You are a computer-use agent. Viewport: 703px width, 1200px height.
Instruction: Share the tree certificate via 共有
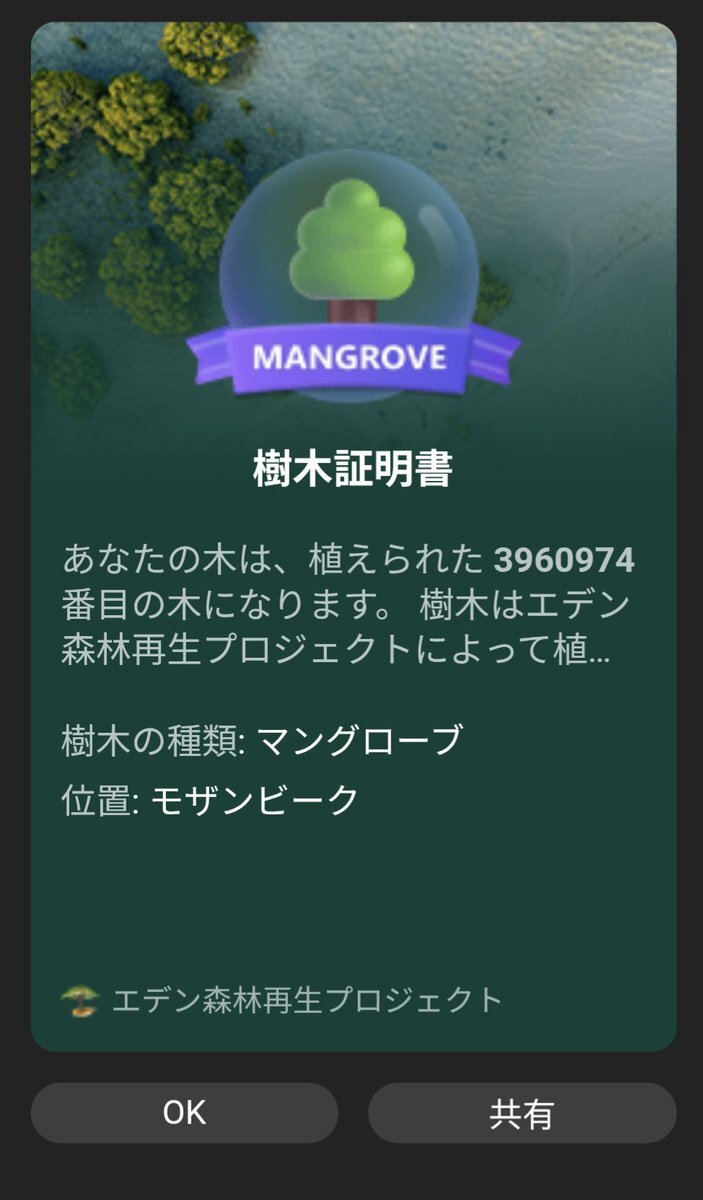[x=522, y=1112]
